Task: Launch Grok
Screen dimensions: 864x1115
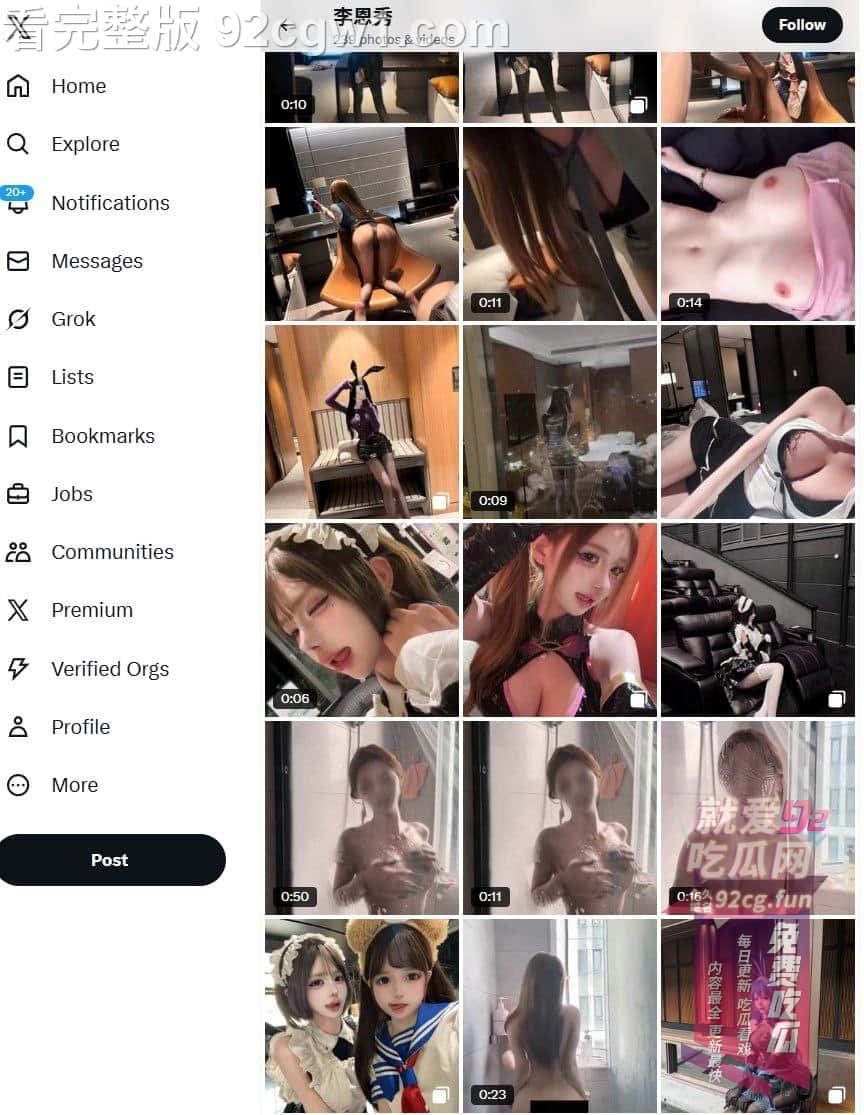Action: click(x=73, y=319)
